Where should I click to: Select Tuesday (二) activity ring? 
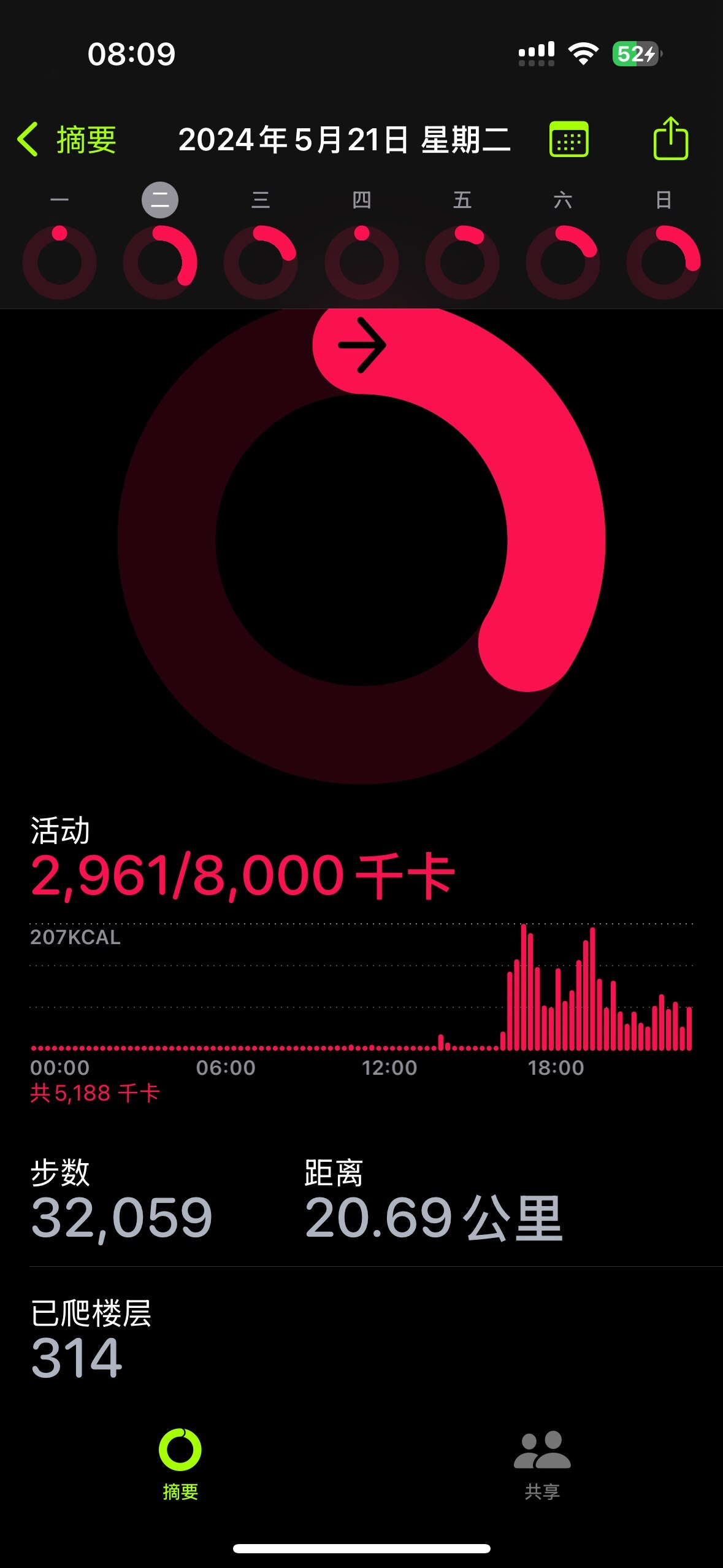tap(160, 262)
